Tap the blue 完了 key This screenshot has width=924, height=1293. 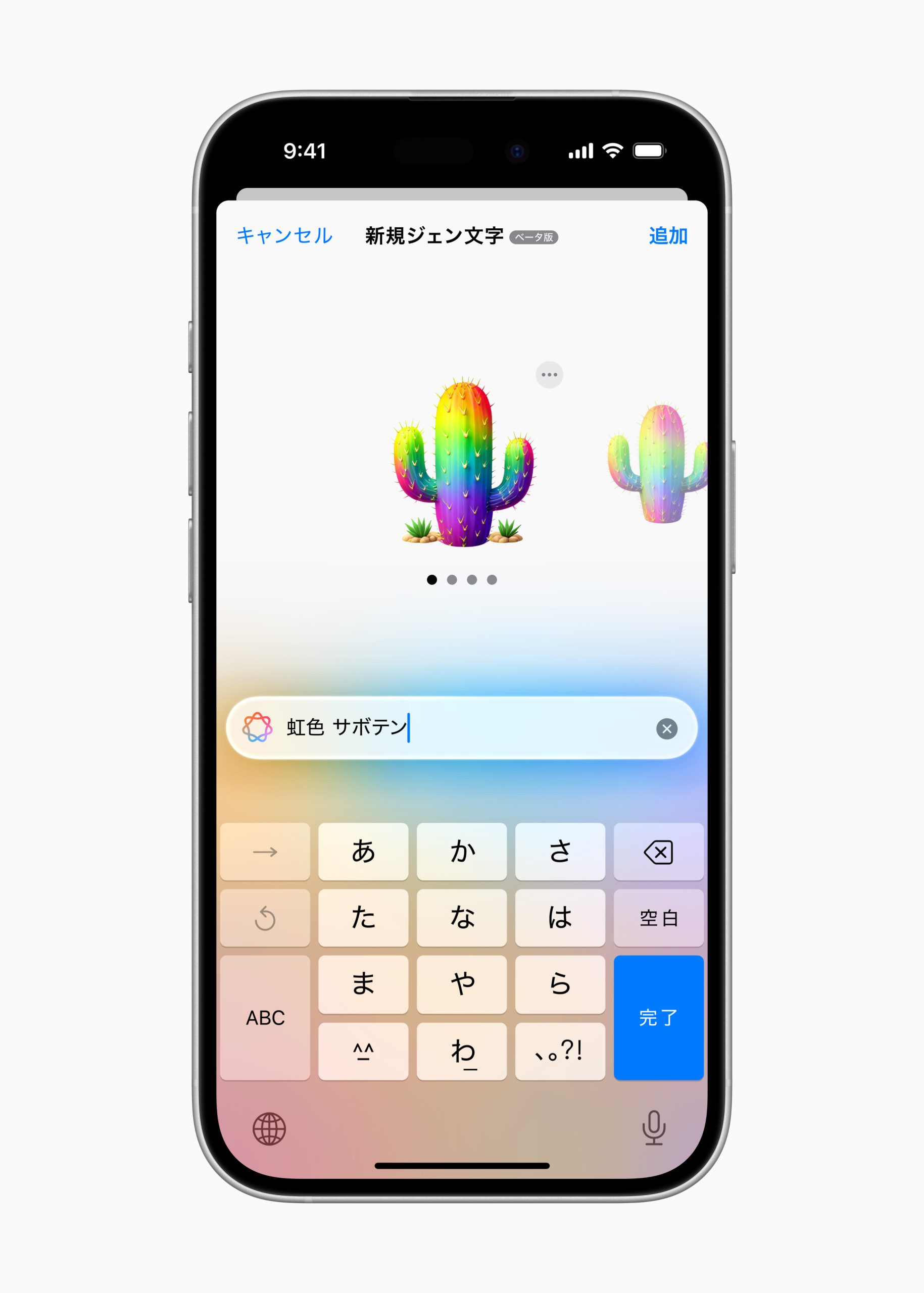[x=658, y=1017]
